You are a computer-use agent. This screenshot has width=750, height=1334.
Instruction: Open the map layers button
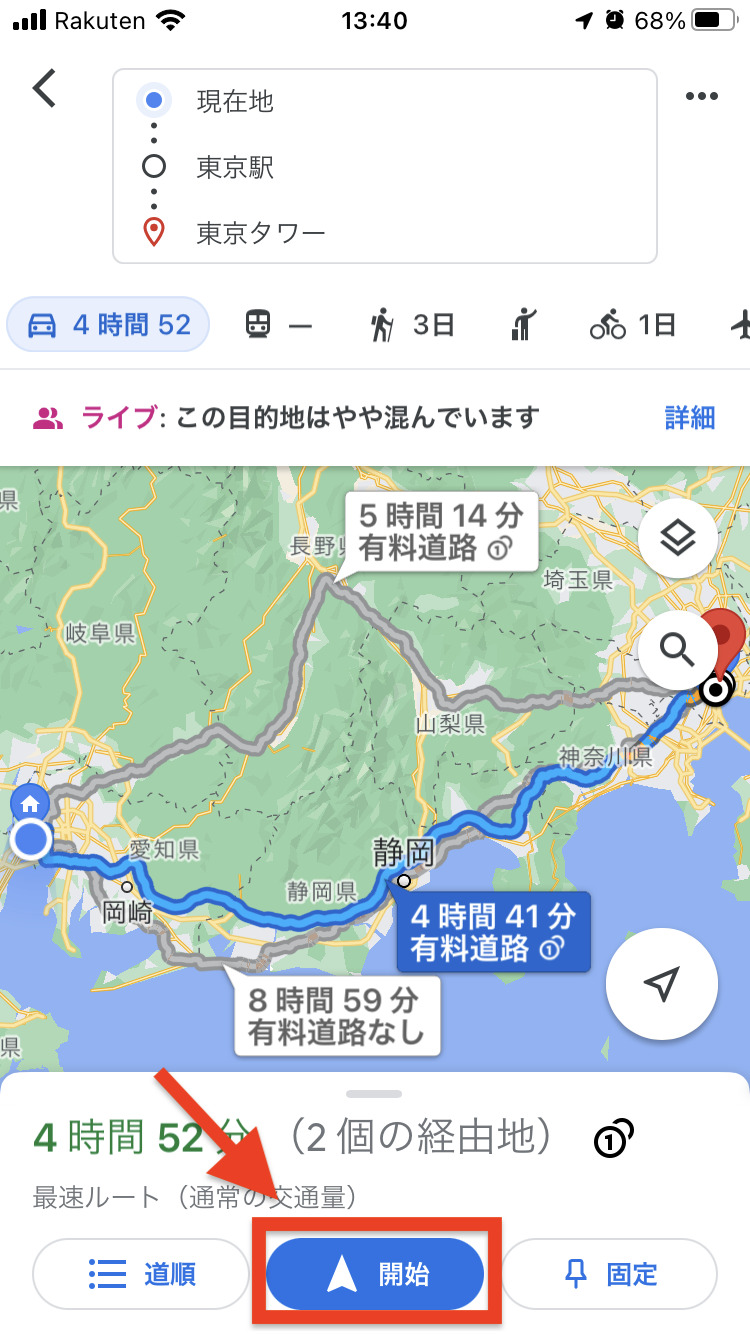tap(677, 541)
